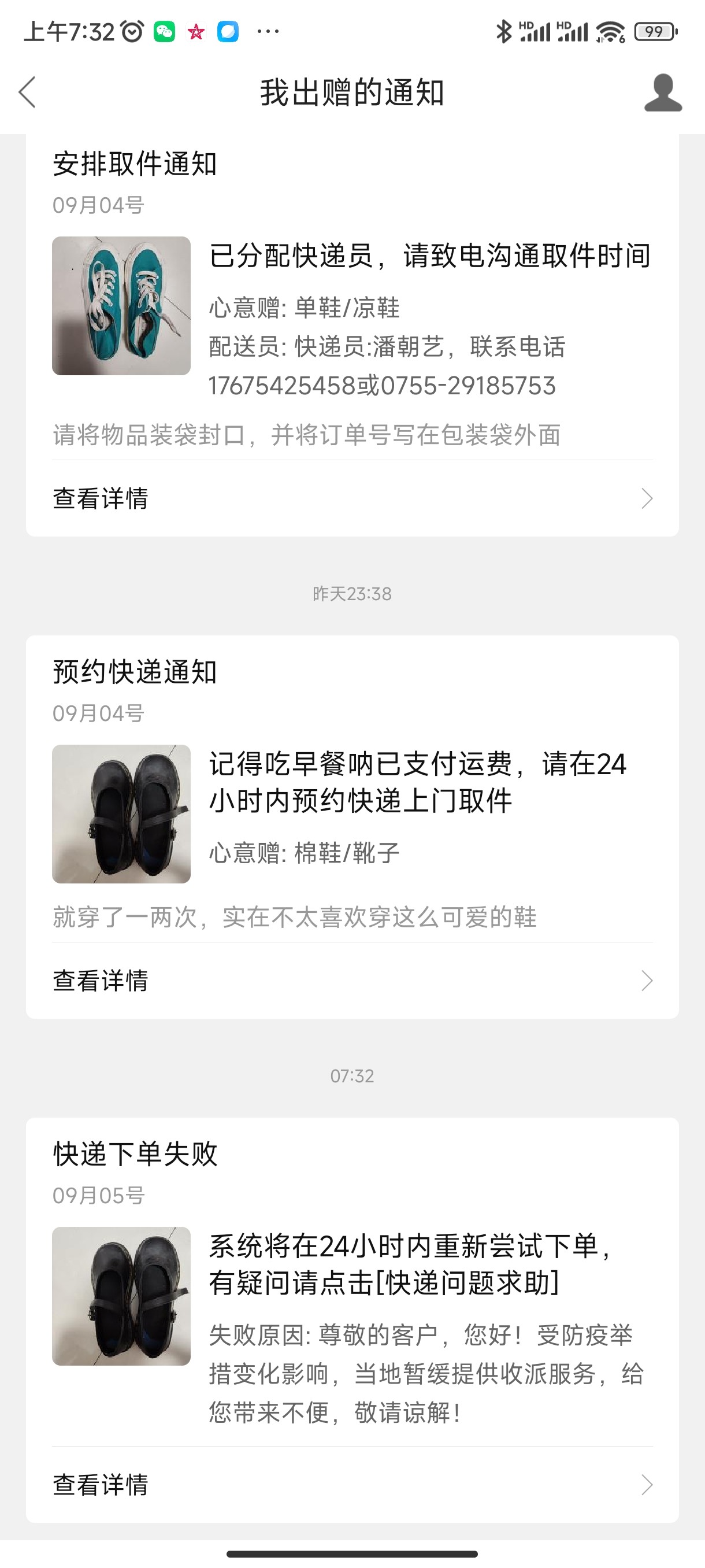Open 查看详情 for 安排取件通知
Image resolution: width=705 pixels, height=1568 pixels.
point(352,498)
